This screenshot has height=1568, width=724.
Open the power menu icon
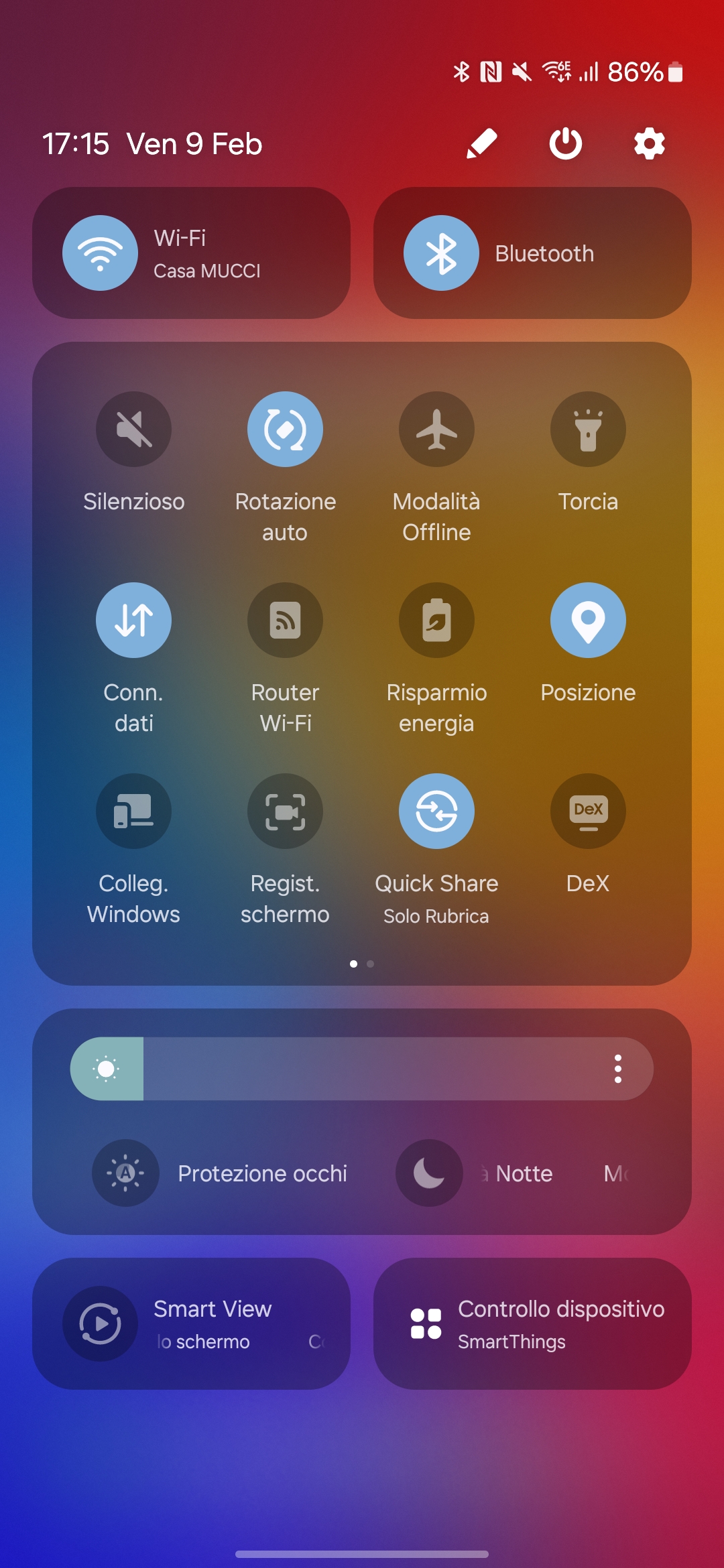click(566, 143)
